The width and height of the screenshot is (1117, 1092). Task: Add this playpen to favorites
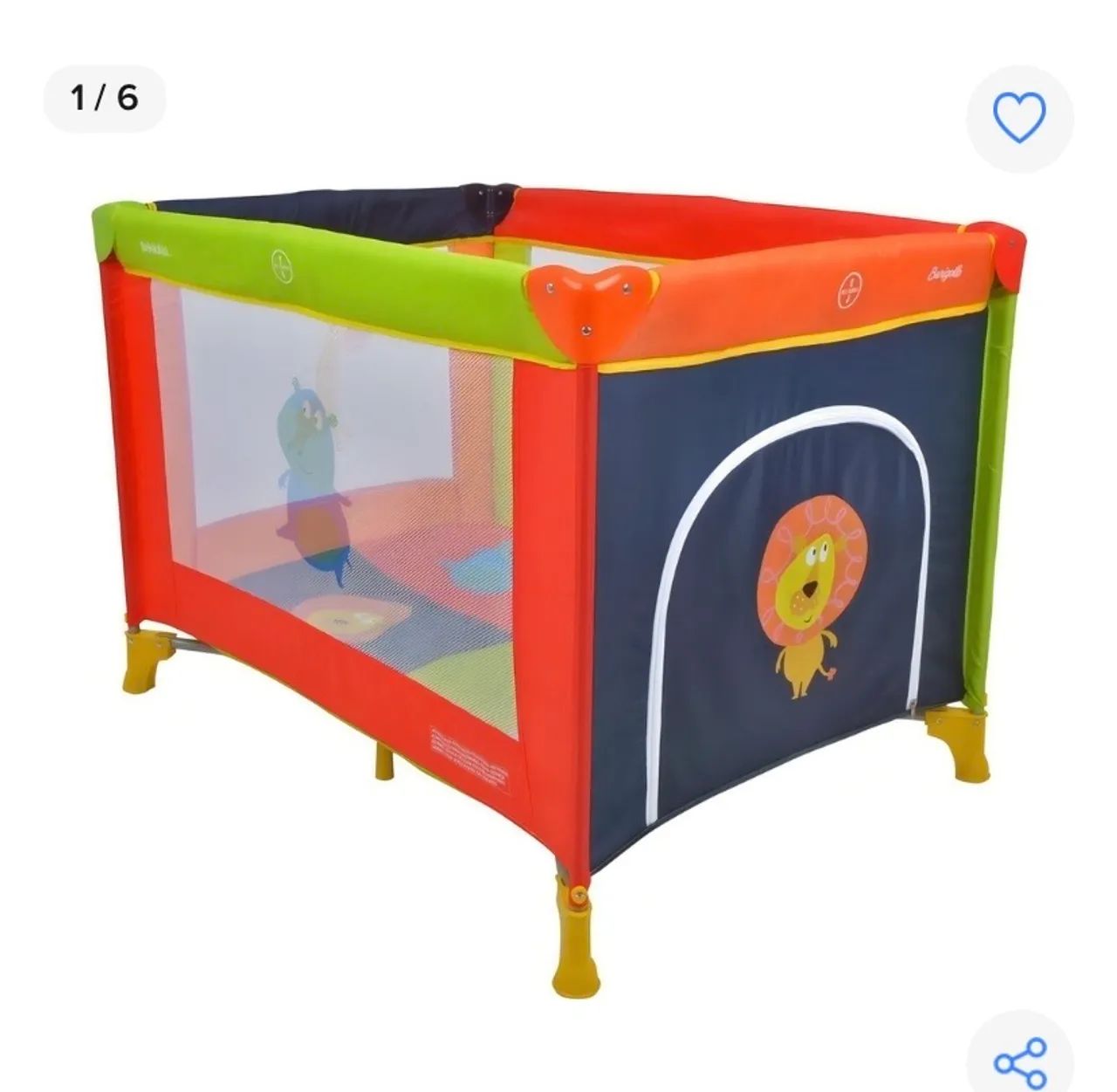click(1019, 117)
